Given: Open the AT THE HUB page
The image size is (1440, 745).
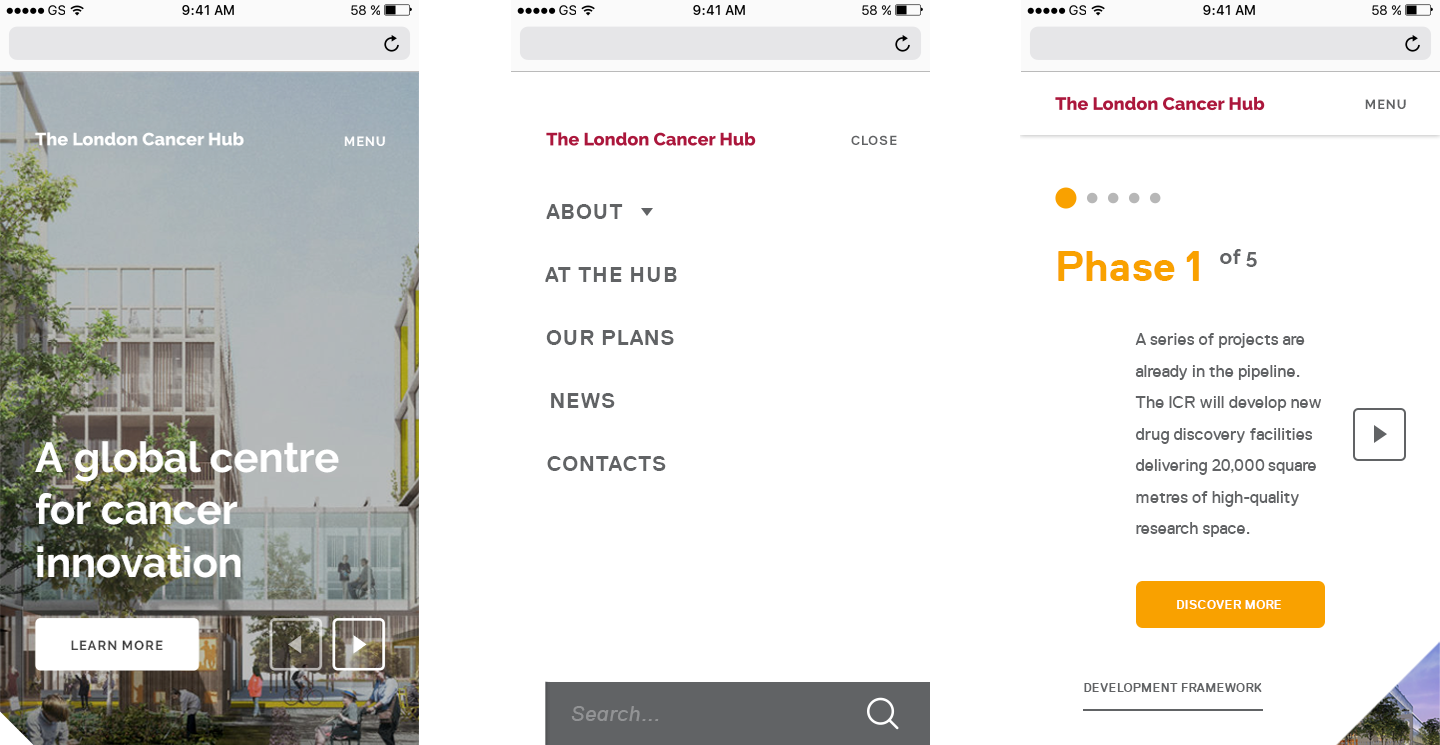Looking at the screenshot, I should click(611, 275).
